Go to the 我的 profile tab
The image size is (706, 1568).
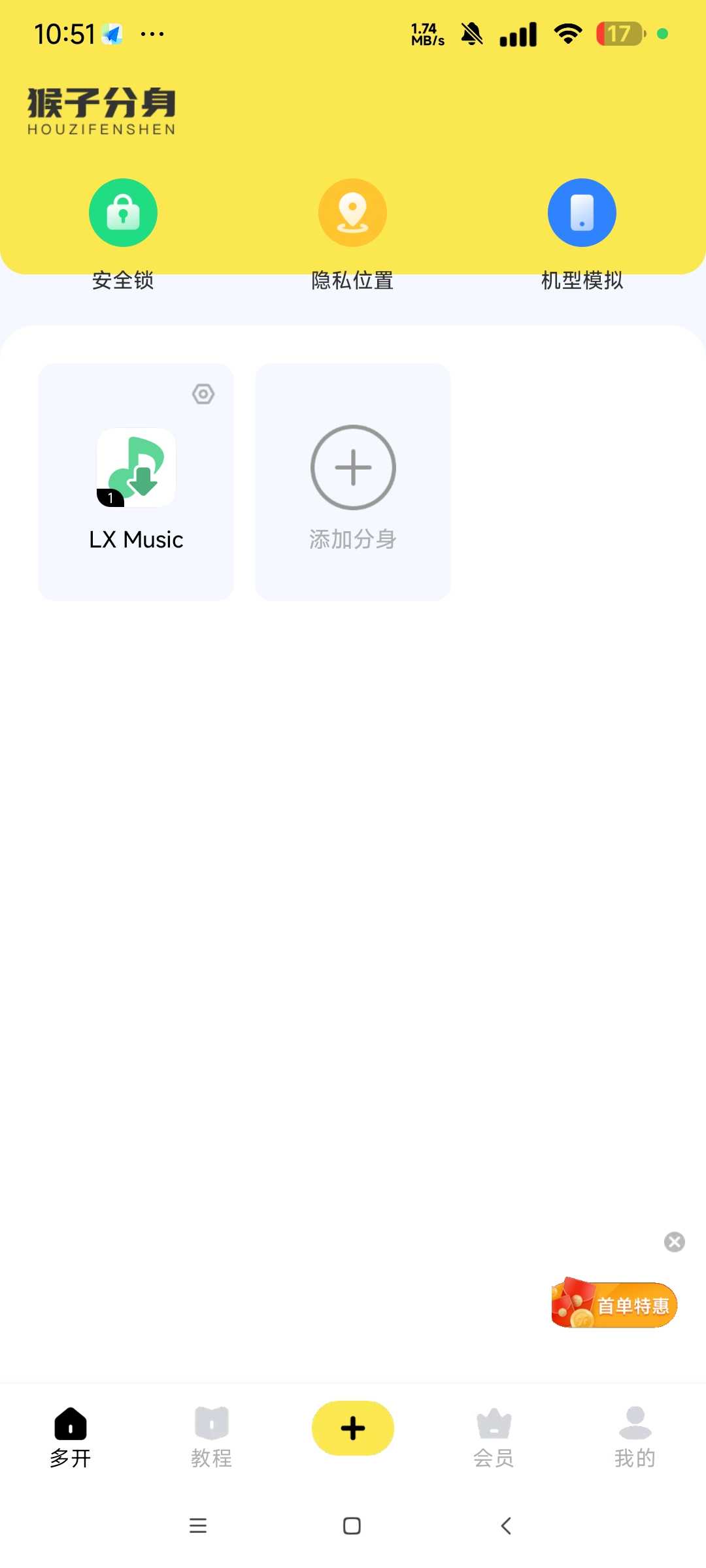[x=635, y=1437]
